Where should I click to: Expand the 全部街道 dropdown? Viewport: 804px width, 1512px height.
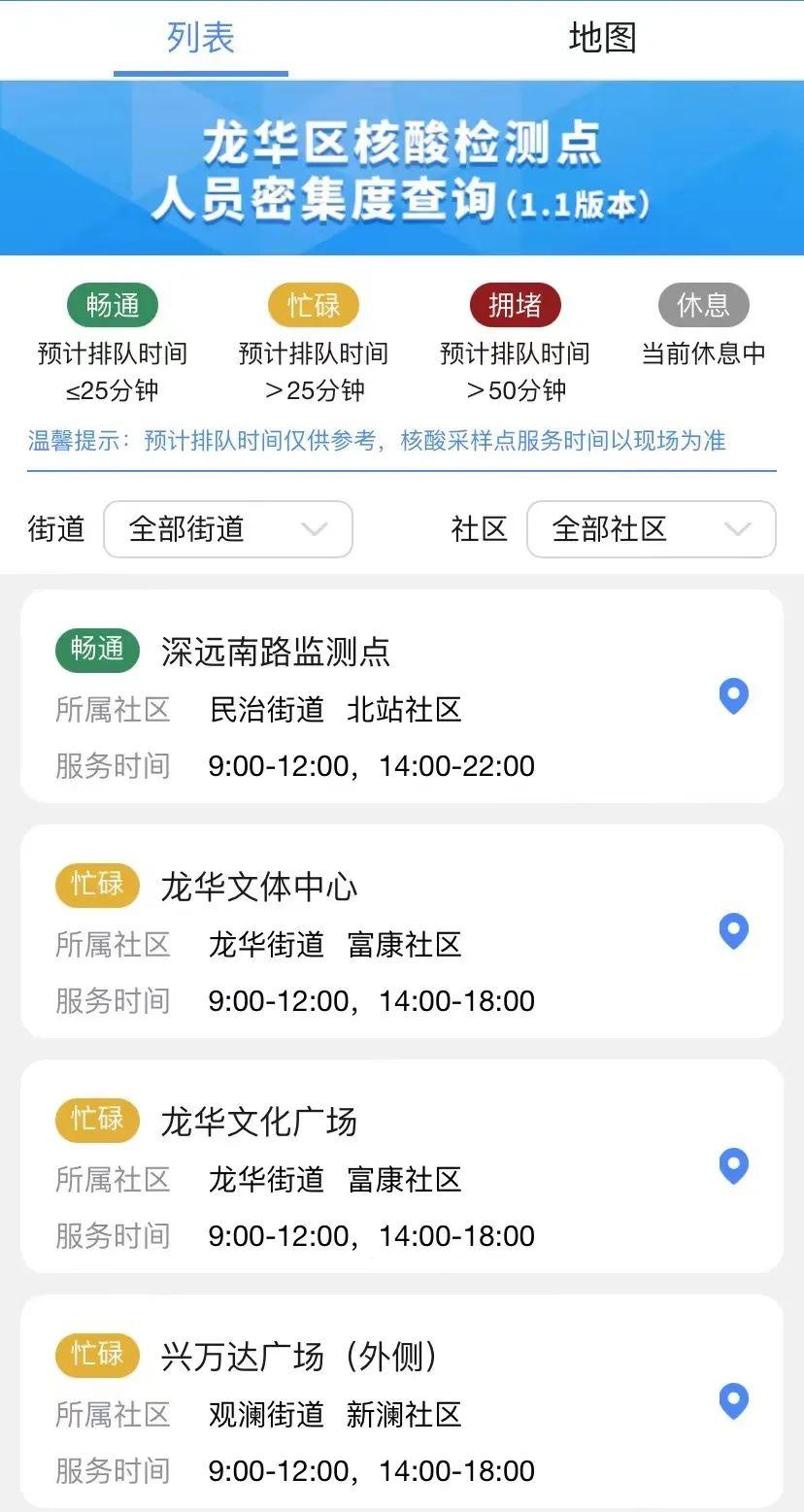(x=227, y=529)
